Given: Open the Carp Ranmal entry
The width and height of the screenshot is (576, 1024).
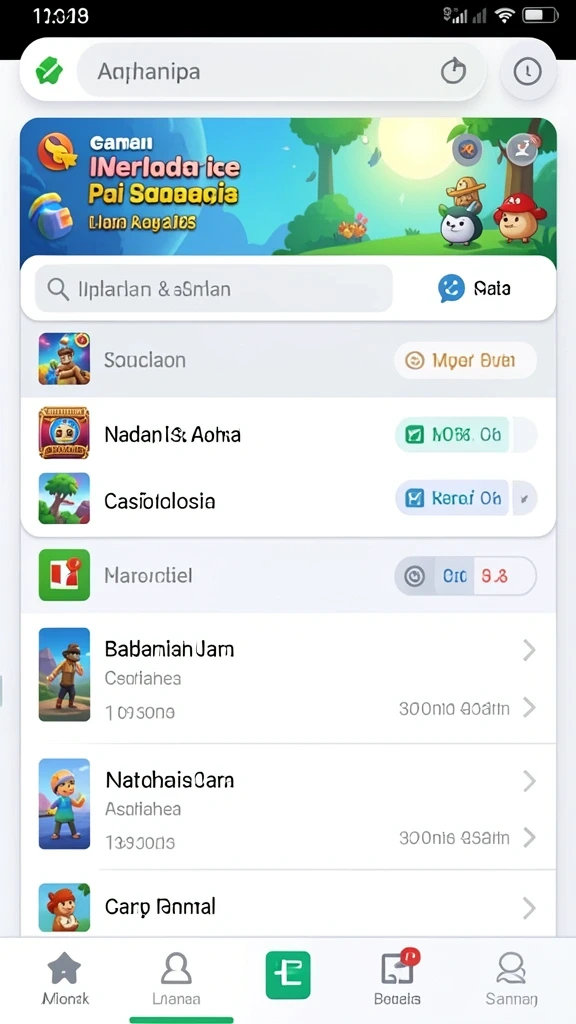Looking at the screenshot, I should [x=288, y=906].
